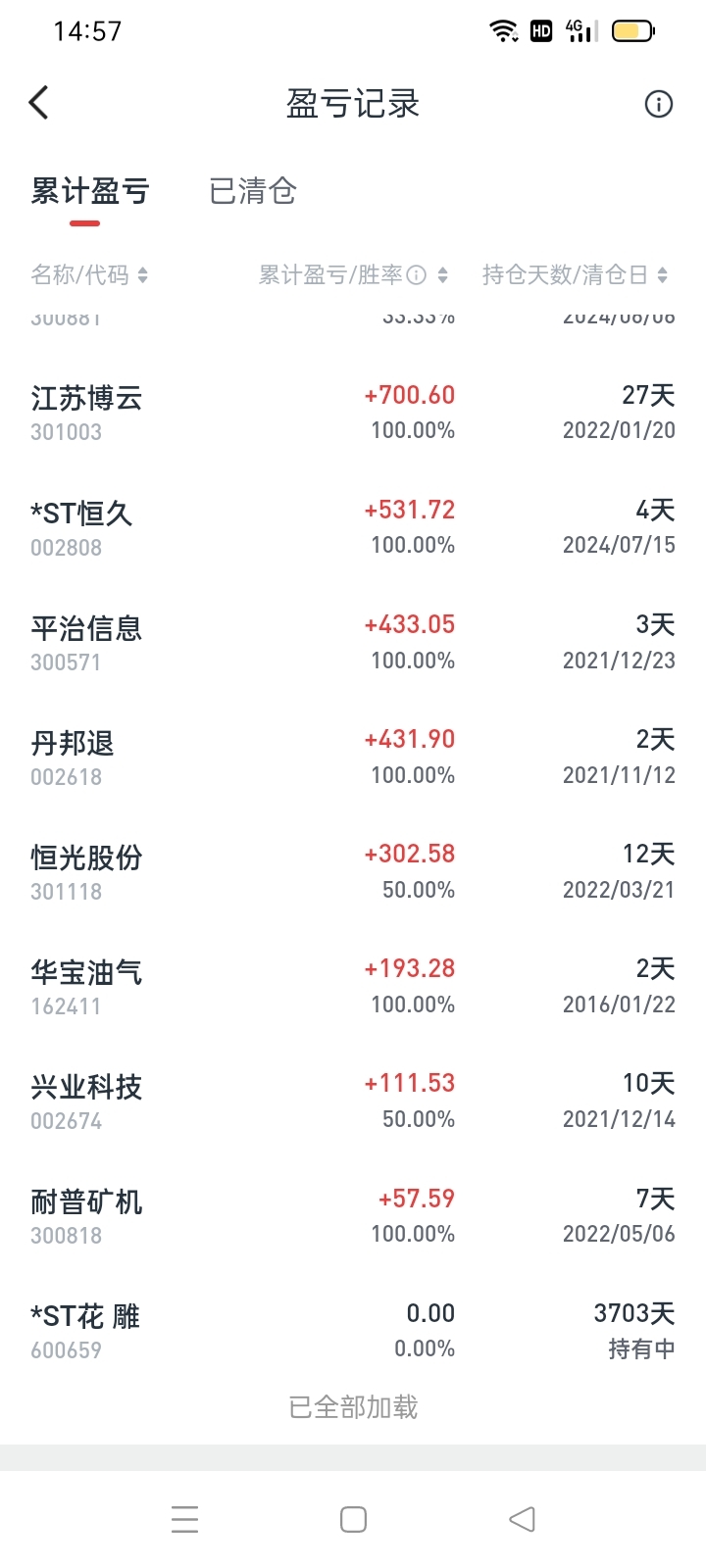Open the info icon in the header
Viewport: 706px width, 1568px height.
[659, 104]
